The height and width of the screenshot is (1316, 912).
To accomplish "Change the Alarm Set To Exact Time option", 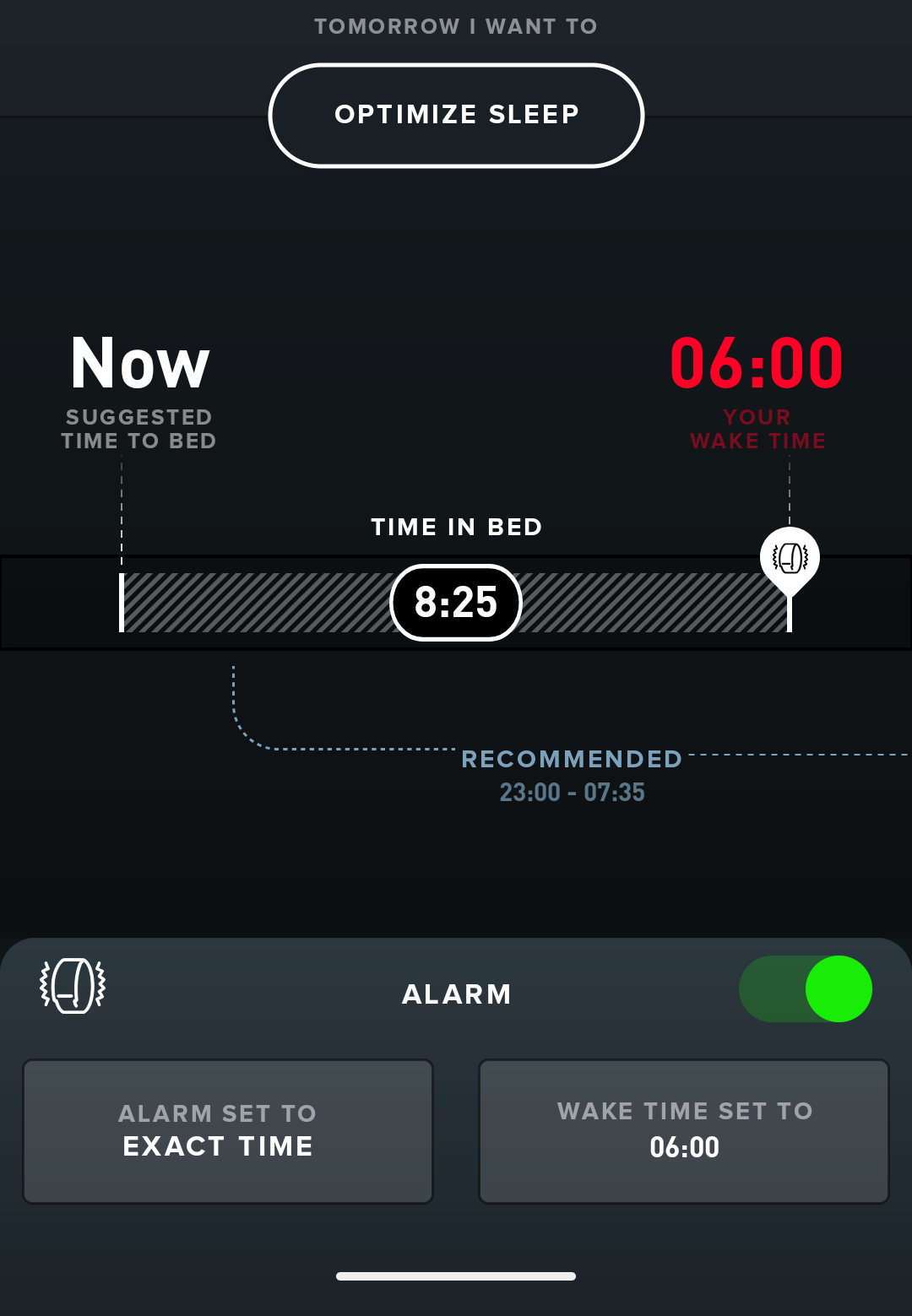I will click(228, 1131).
